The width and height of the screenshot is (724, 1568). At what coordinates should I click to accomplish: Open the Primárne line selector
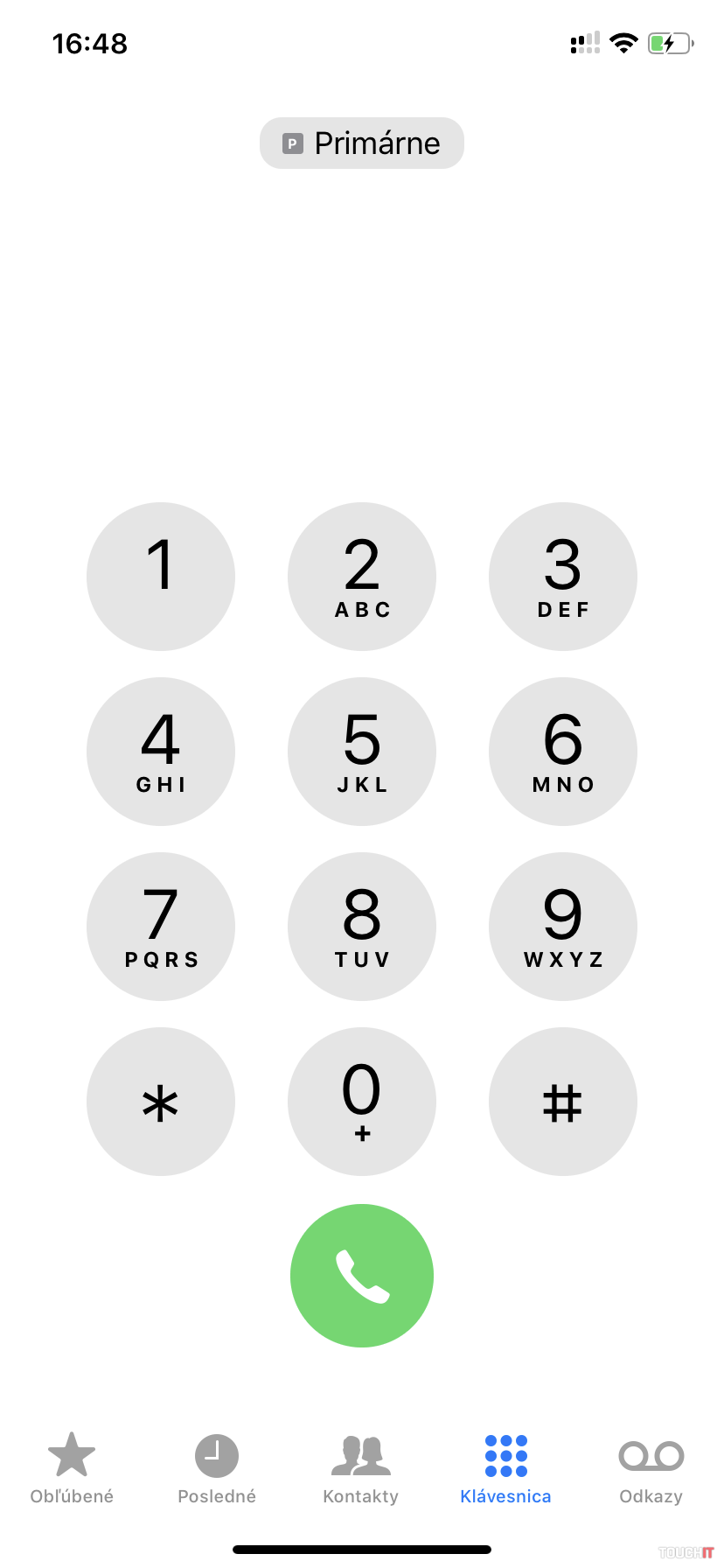[361, 143]
